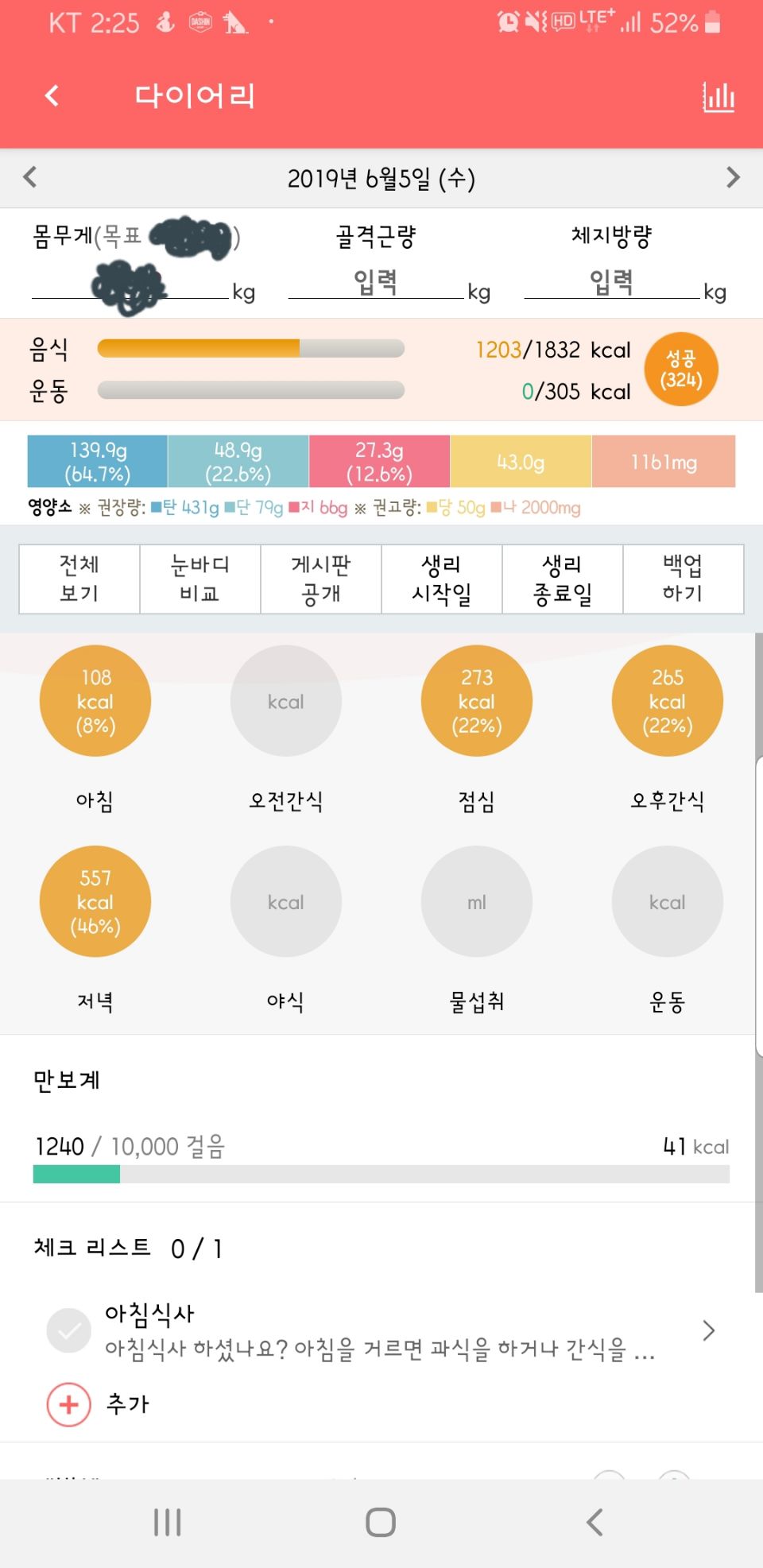Go back from the 다이어리 screen
The image size is (763, 1568).
pyautogui.click(x=52, y=96)
